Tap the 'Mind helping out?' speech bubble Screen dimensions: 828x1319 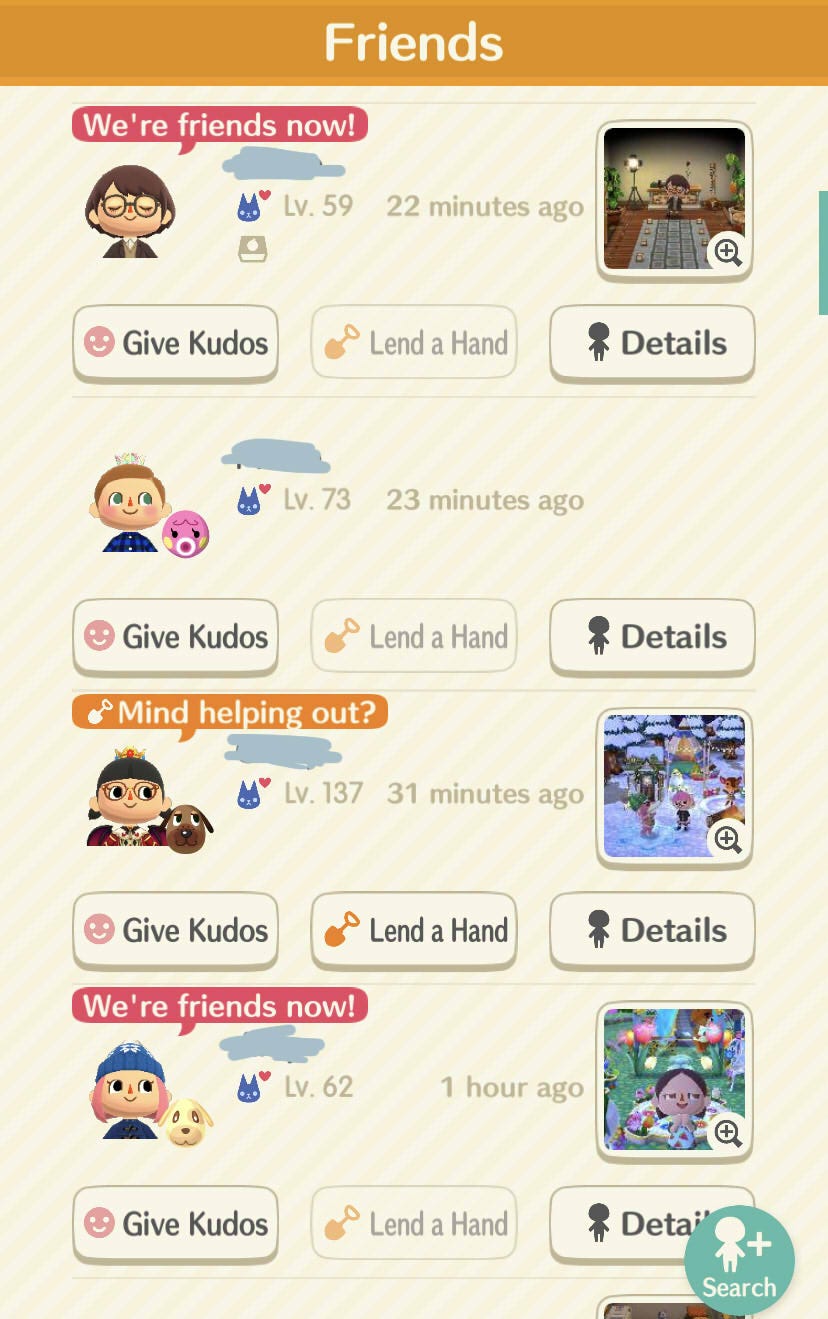click(x=228, y=713)
